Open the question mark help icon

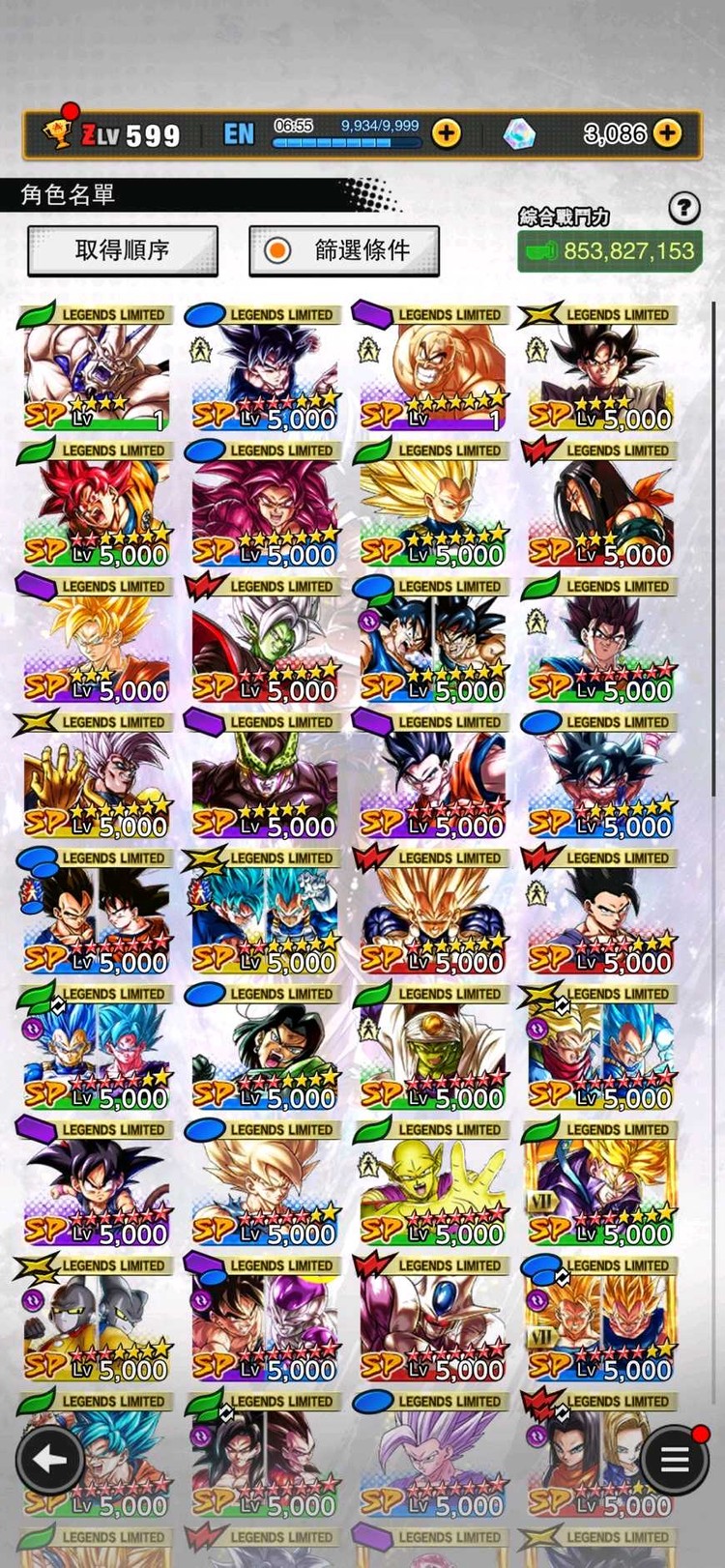(684, 207)
